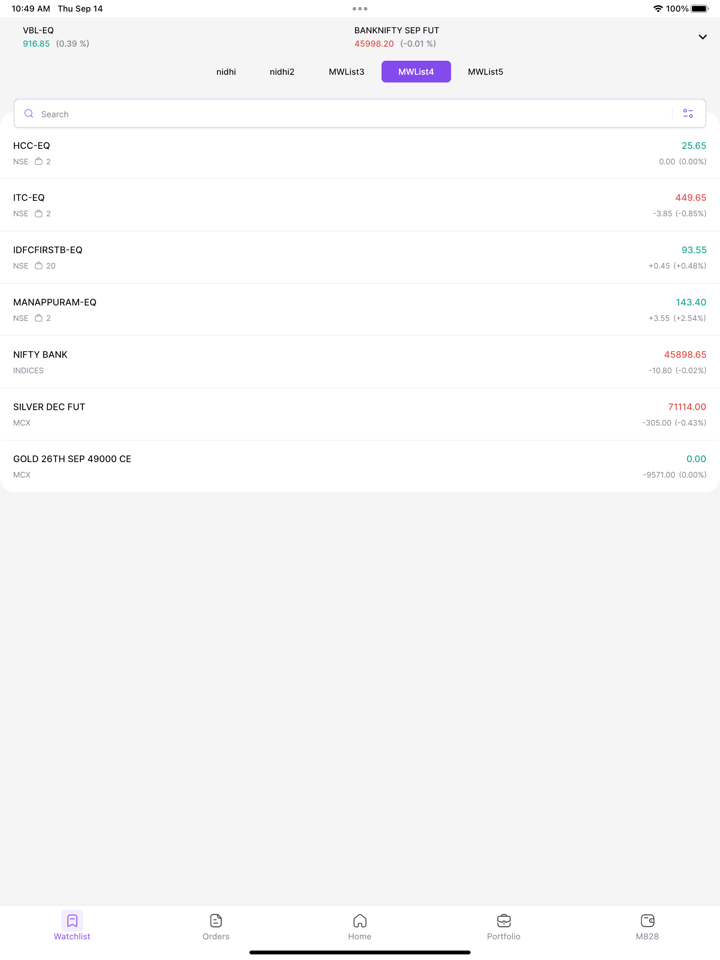Expand the top indices dropdown chevron
Image resolution: width=720 pixels, height=960 pixels.
pyautogui.click(x=702, y=37)
